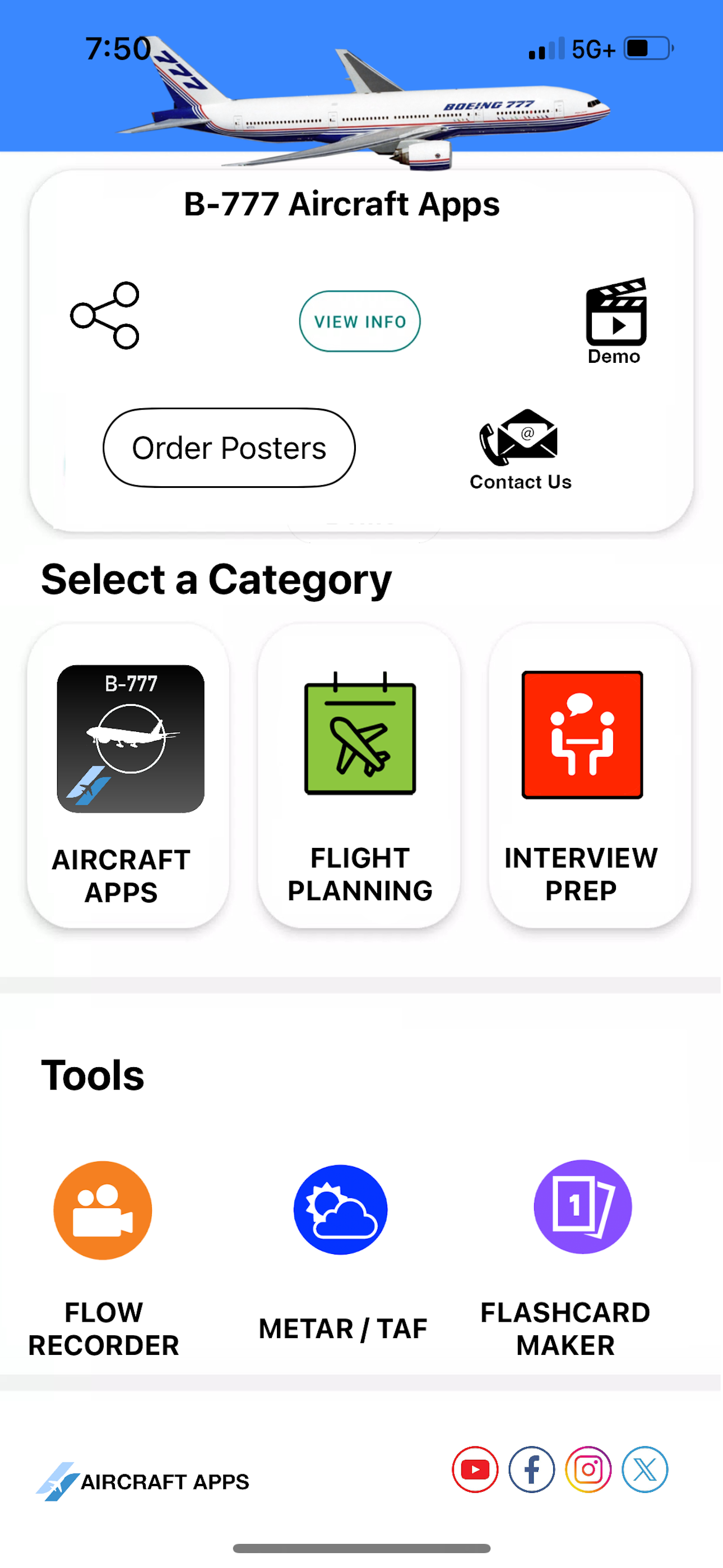723x1568 pixels.
Task: Open the X social media icon
Action: pos(645,1469)
